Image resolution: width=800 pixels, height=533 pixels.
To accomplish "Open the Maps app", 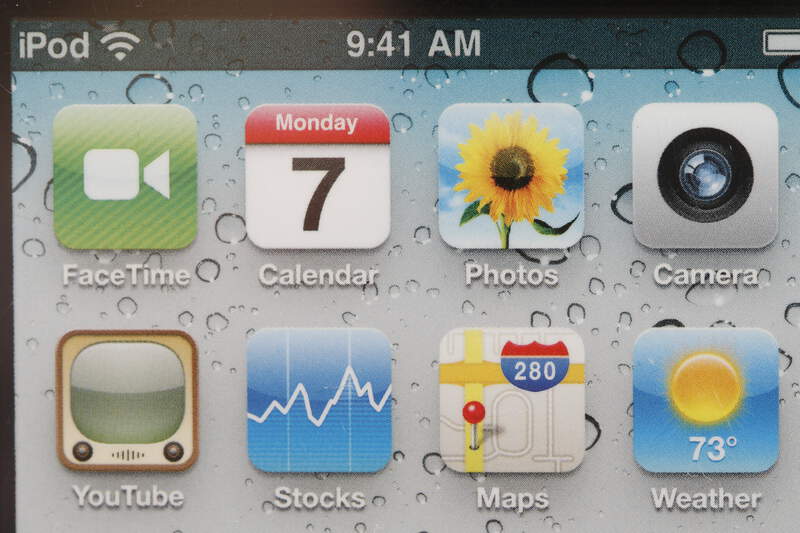I will pos(512,400).
